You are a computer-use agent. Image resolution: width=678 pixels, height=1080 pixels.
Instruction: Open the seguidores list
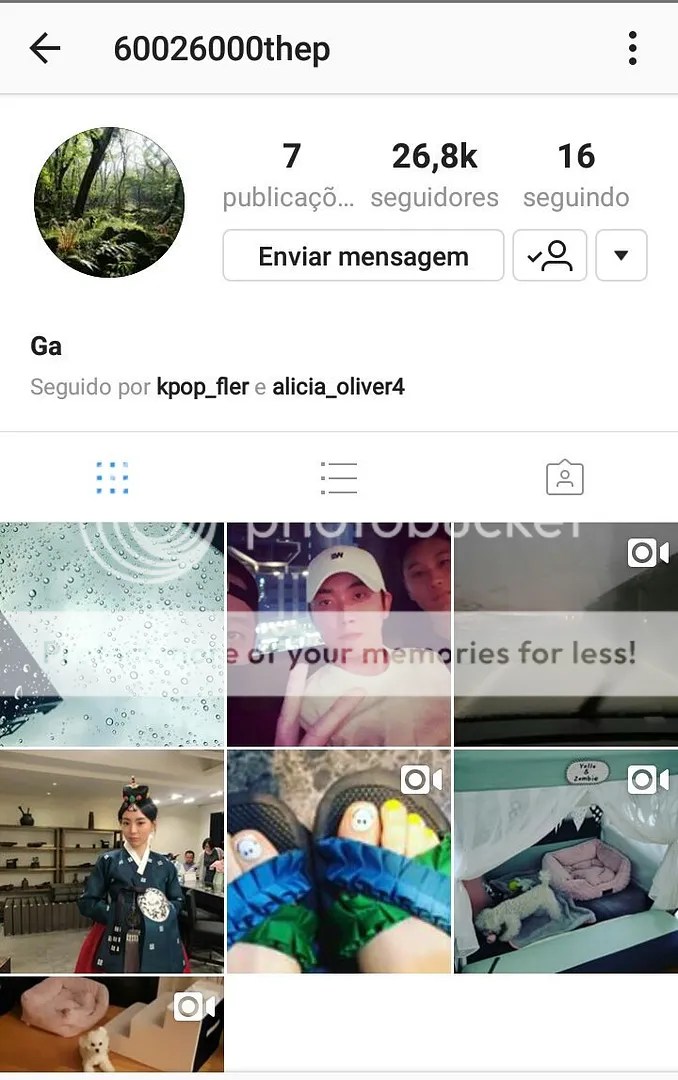pyautogui.click(x=434, y=174)
